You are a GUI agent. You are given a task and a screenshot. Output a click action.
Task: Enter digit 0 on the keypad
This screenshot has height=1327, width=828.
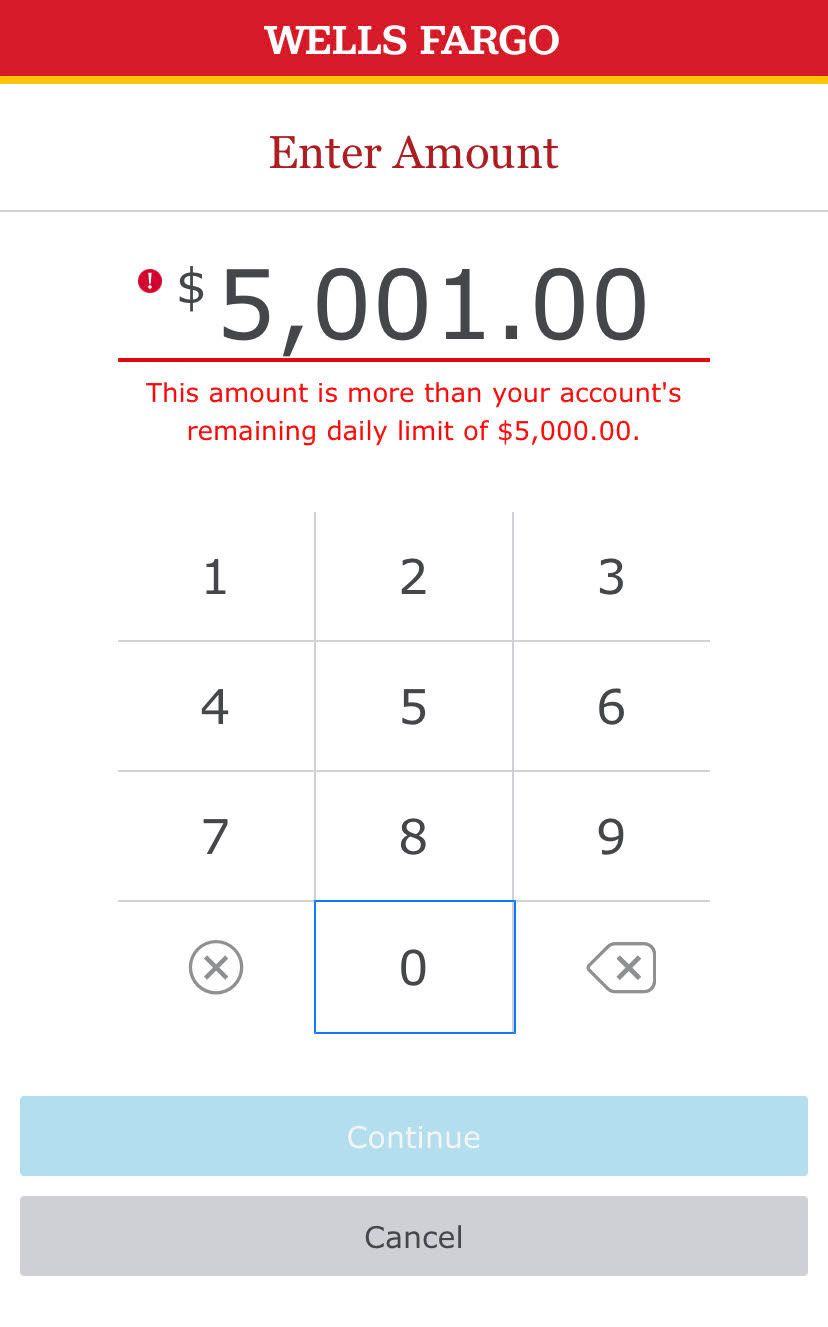(414, 967)
